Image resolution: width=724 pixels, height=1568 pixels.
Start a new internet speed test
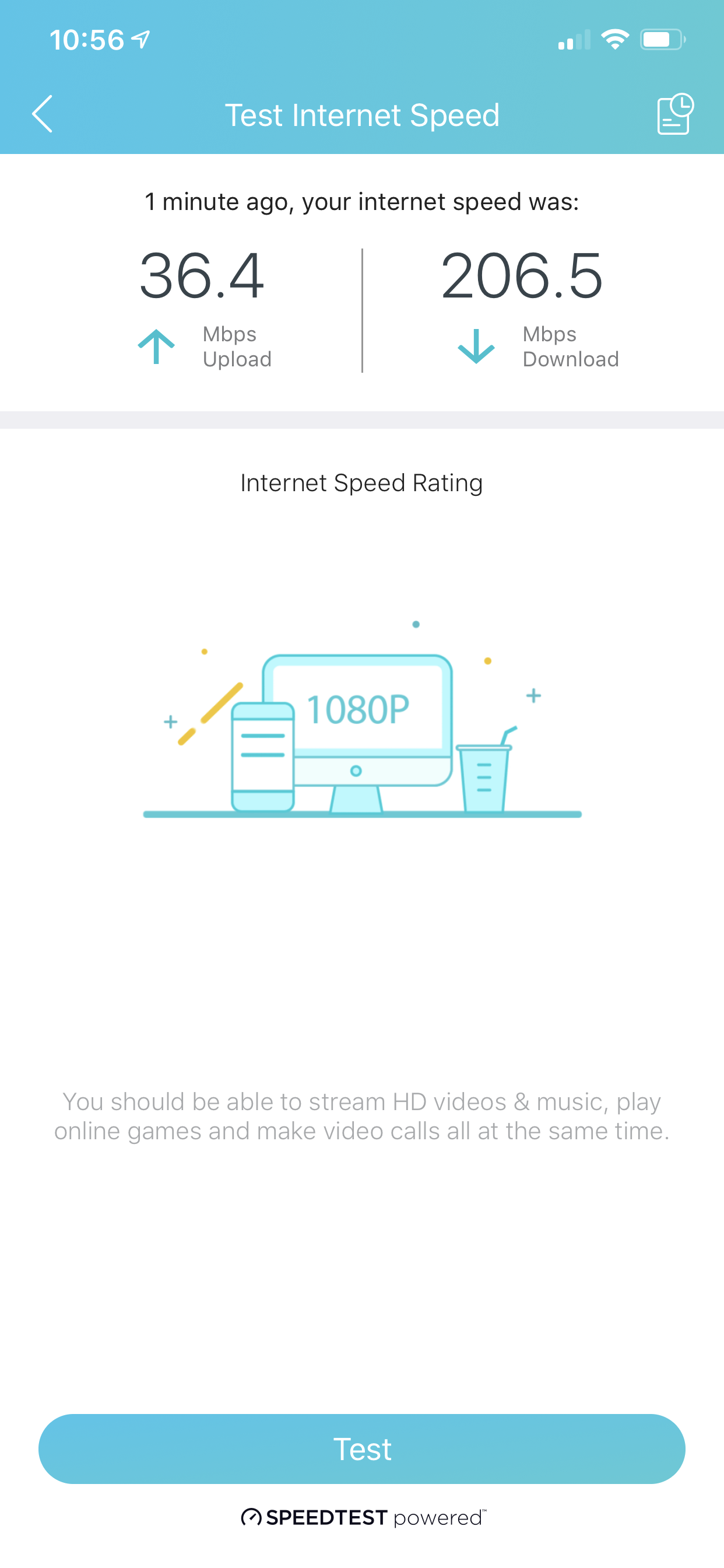(x=362, y=1448)
